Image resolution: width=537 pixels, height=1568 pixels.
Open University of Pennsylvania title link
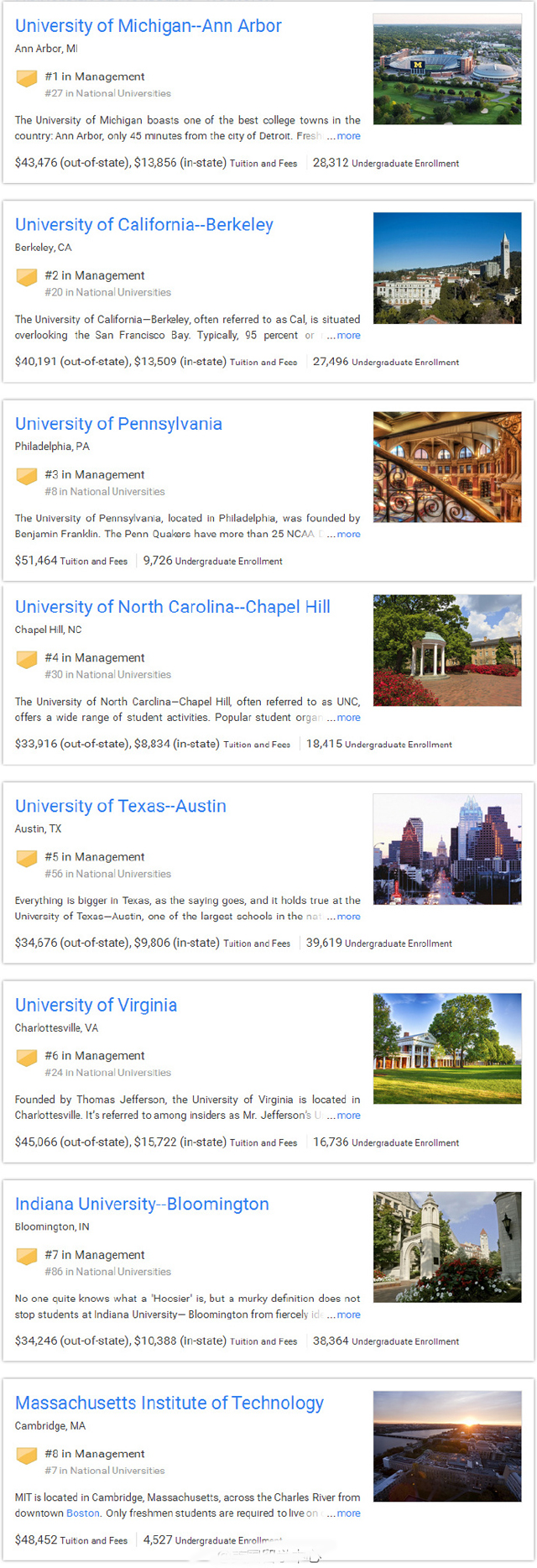[118, 424]
